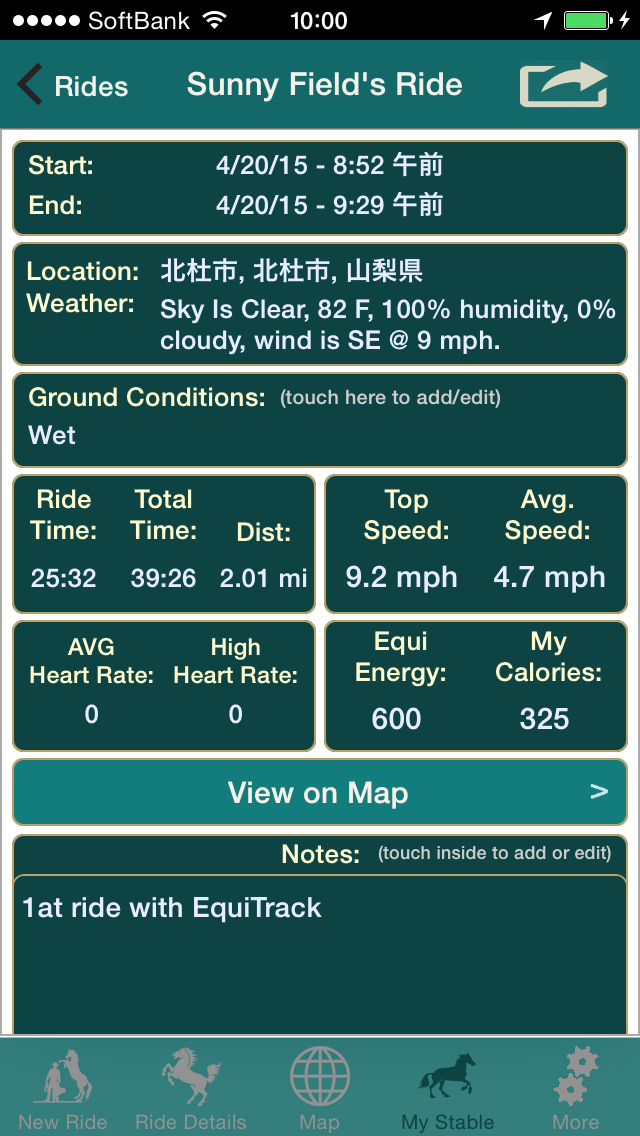Go back to Rides list
The height and width of the screenshot is (1136, 640).
tap(72, 86)
